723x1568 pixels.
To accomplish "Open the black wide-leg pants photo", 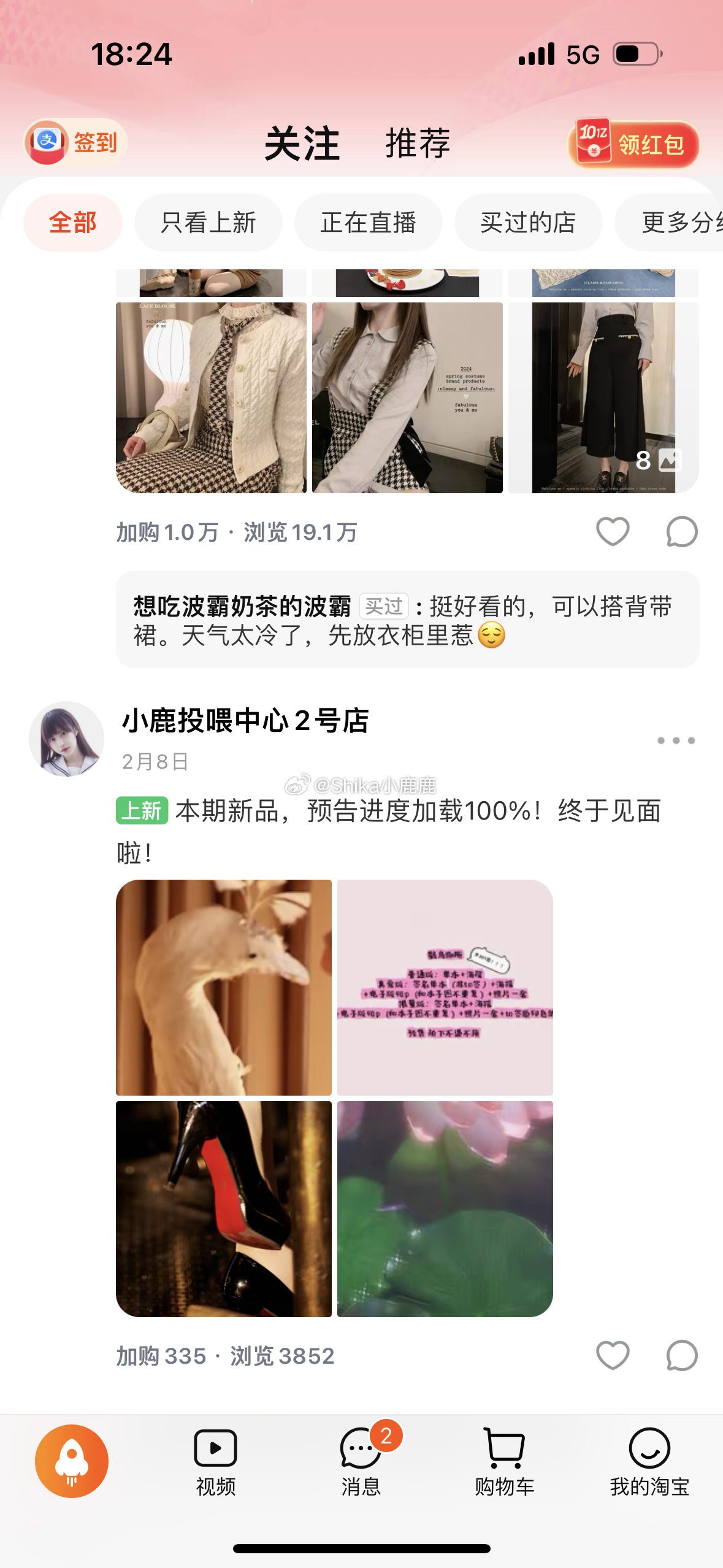I will [x=603, y=398].
